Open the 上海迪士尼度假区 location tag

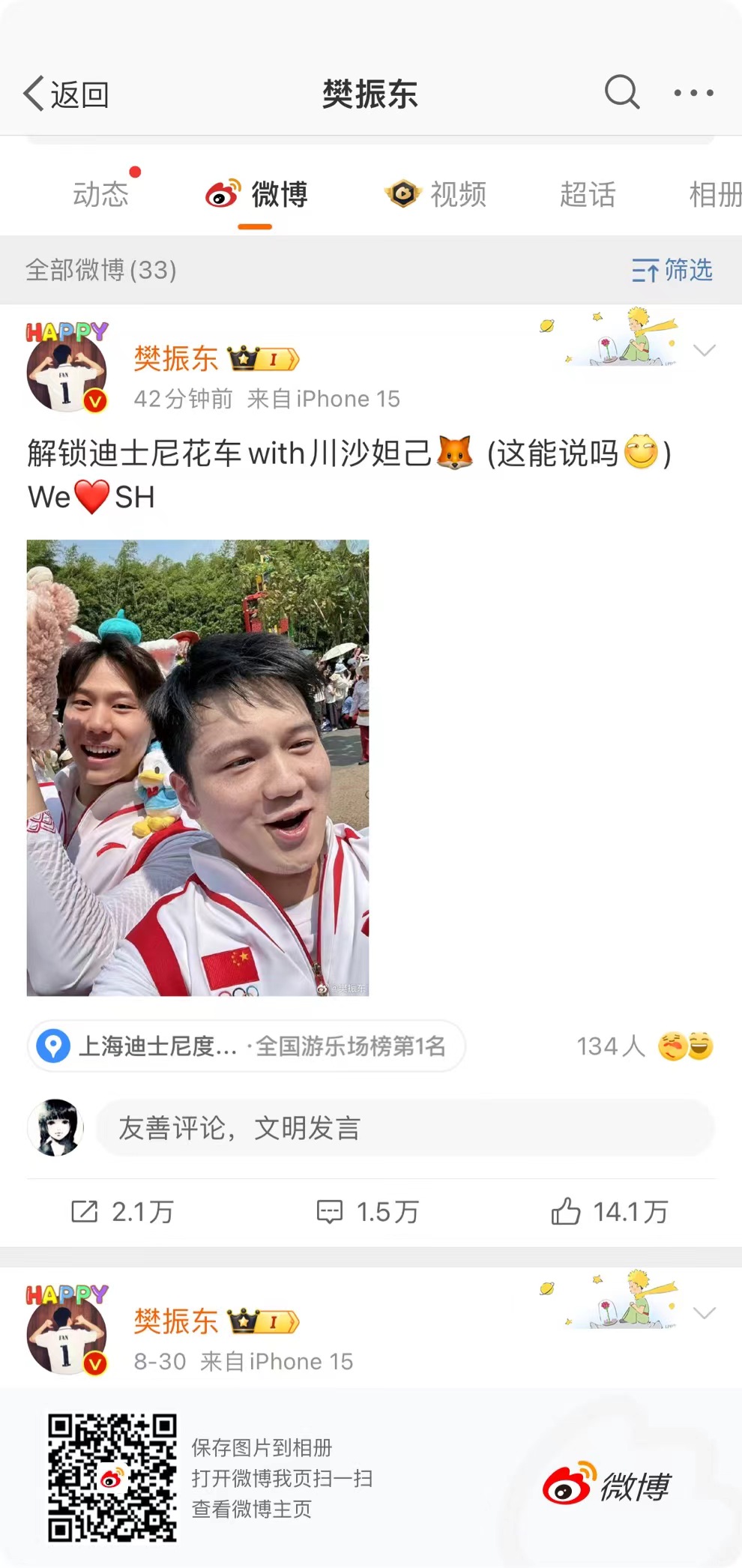(x=246, y=1046)
